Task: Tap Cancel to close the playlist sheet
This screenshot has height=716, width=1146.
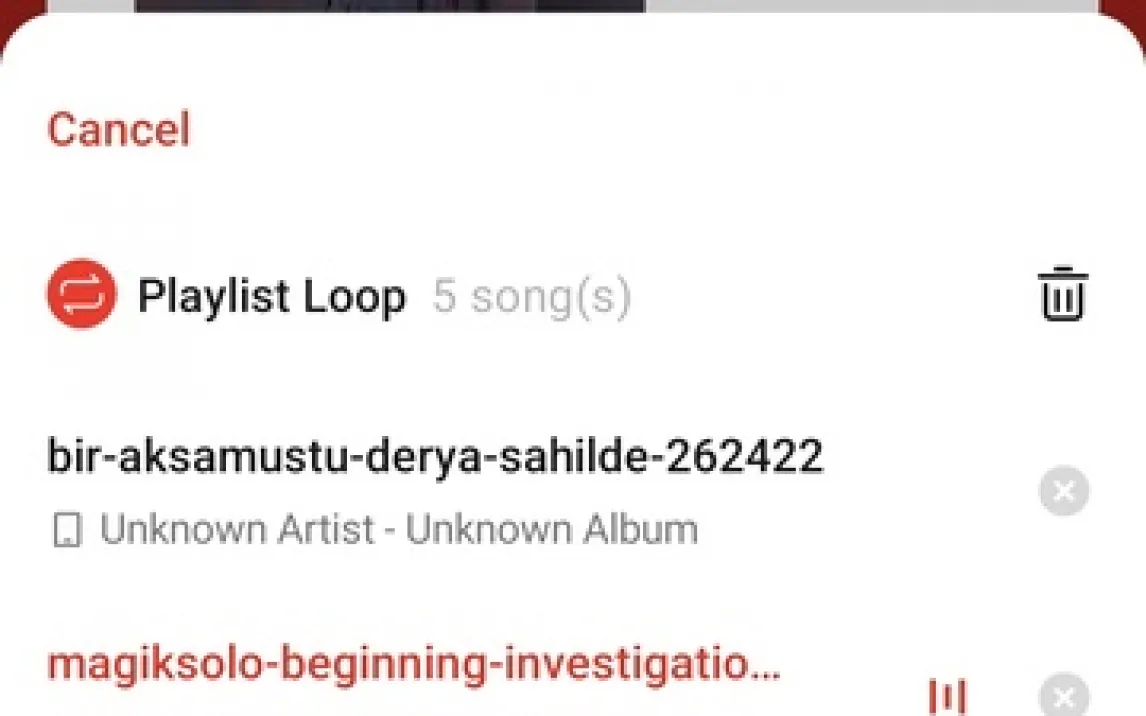Action: click(118, 130)
